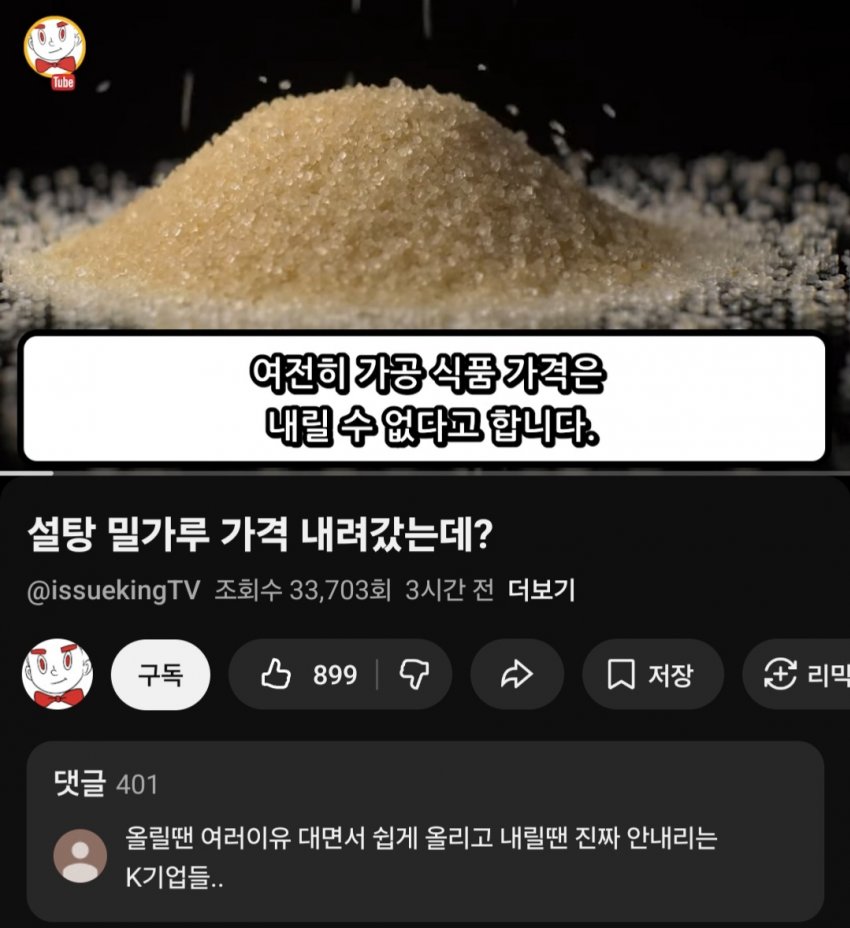
Task: Like the video with 899 likes
Action: (307, 675)
